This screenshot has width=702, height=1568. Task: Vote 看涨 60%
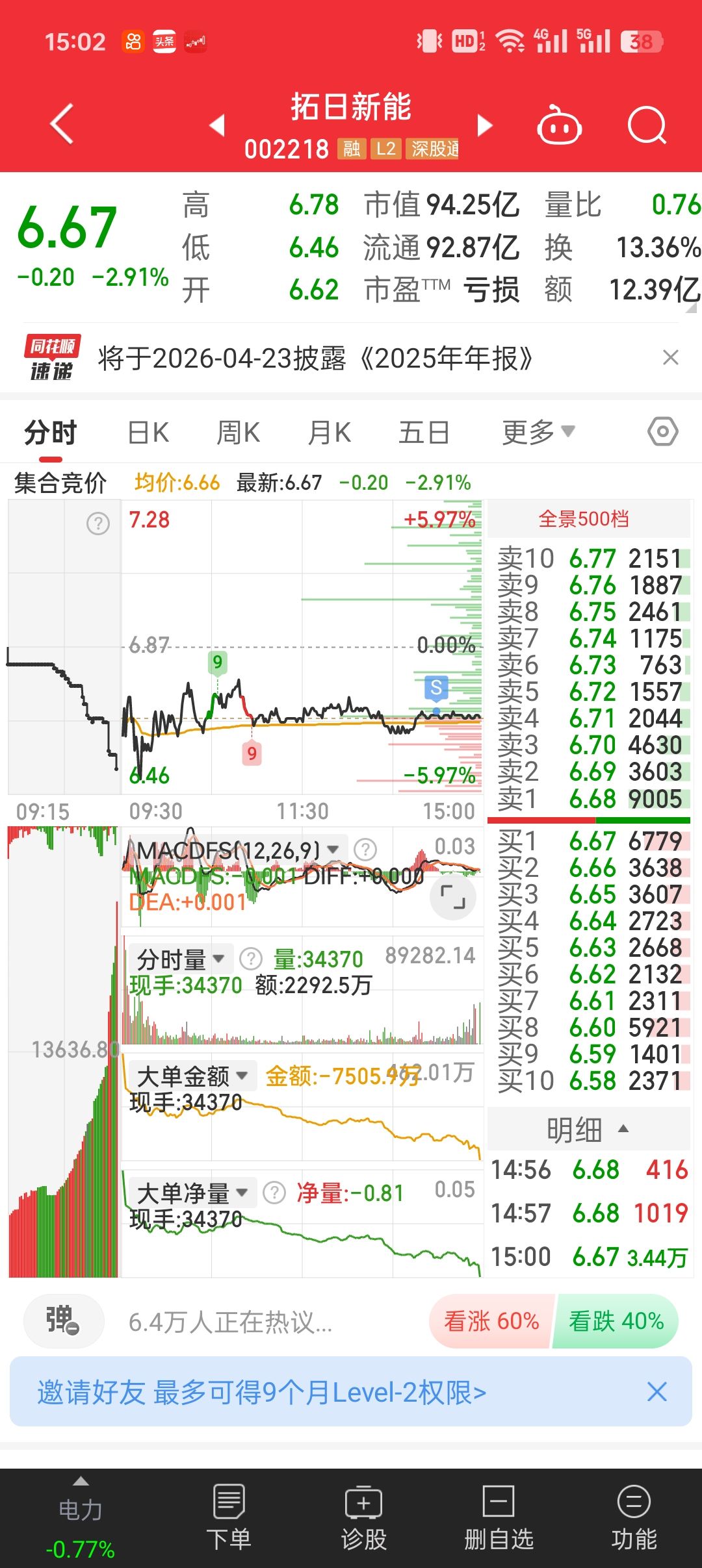(x=491, y=1321)
